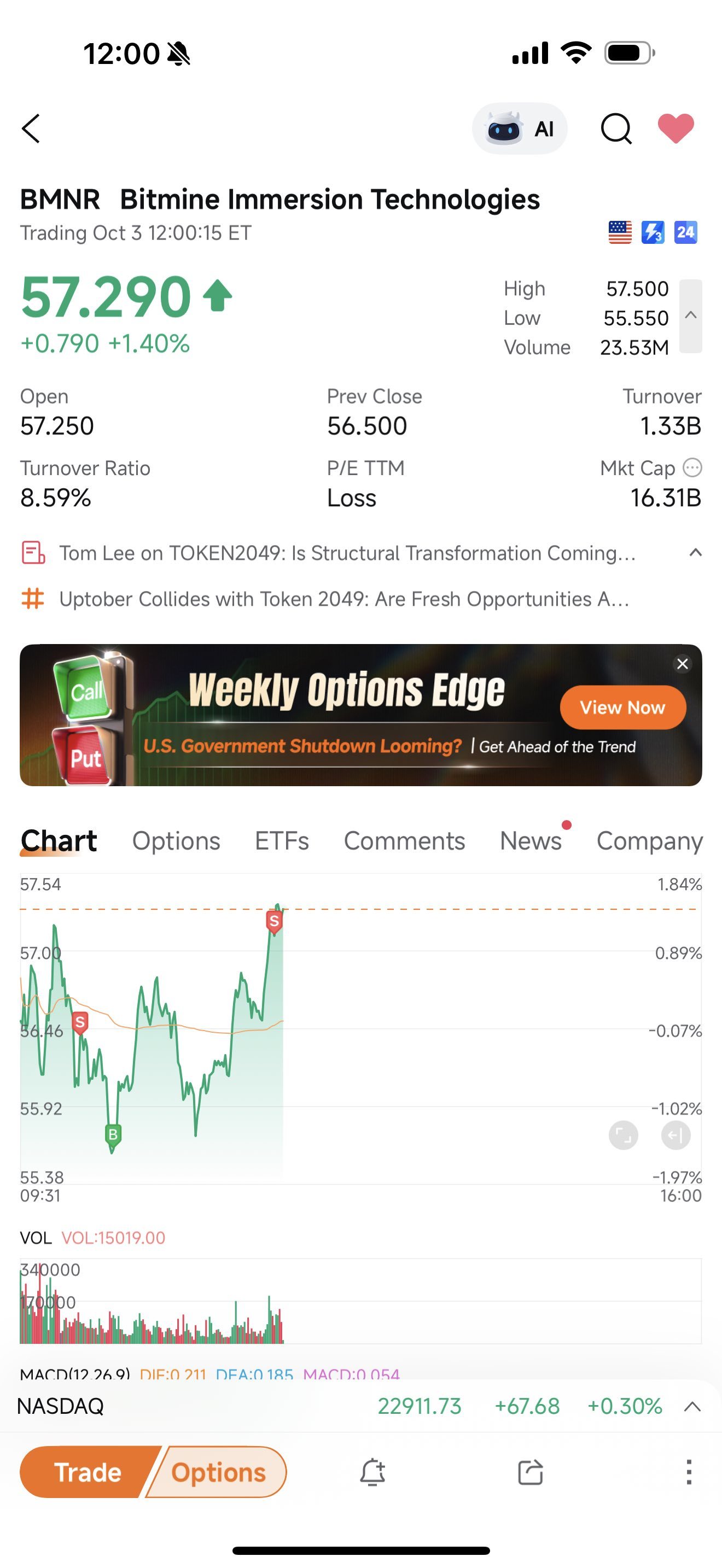
Task: Switch to the Options tab
Action: coord(176,841)
